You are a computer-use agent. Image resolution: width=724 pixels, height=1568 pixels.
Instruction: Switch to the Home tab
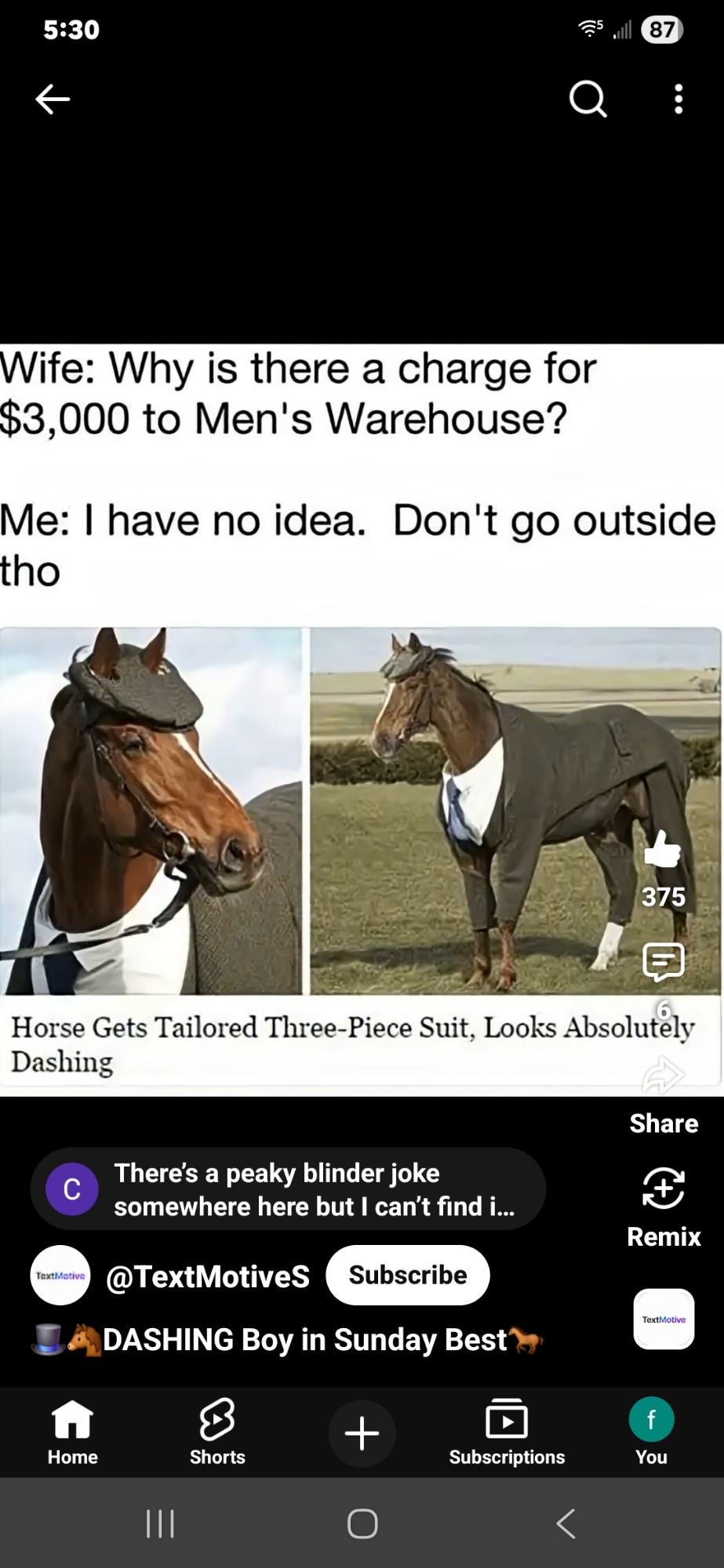click(72, 1432)
